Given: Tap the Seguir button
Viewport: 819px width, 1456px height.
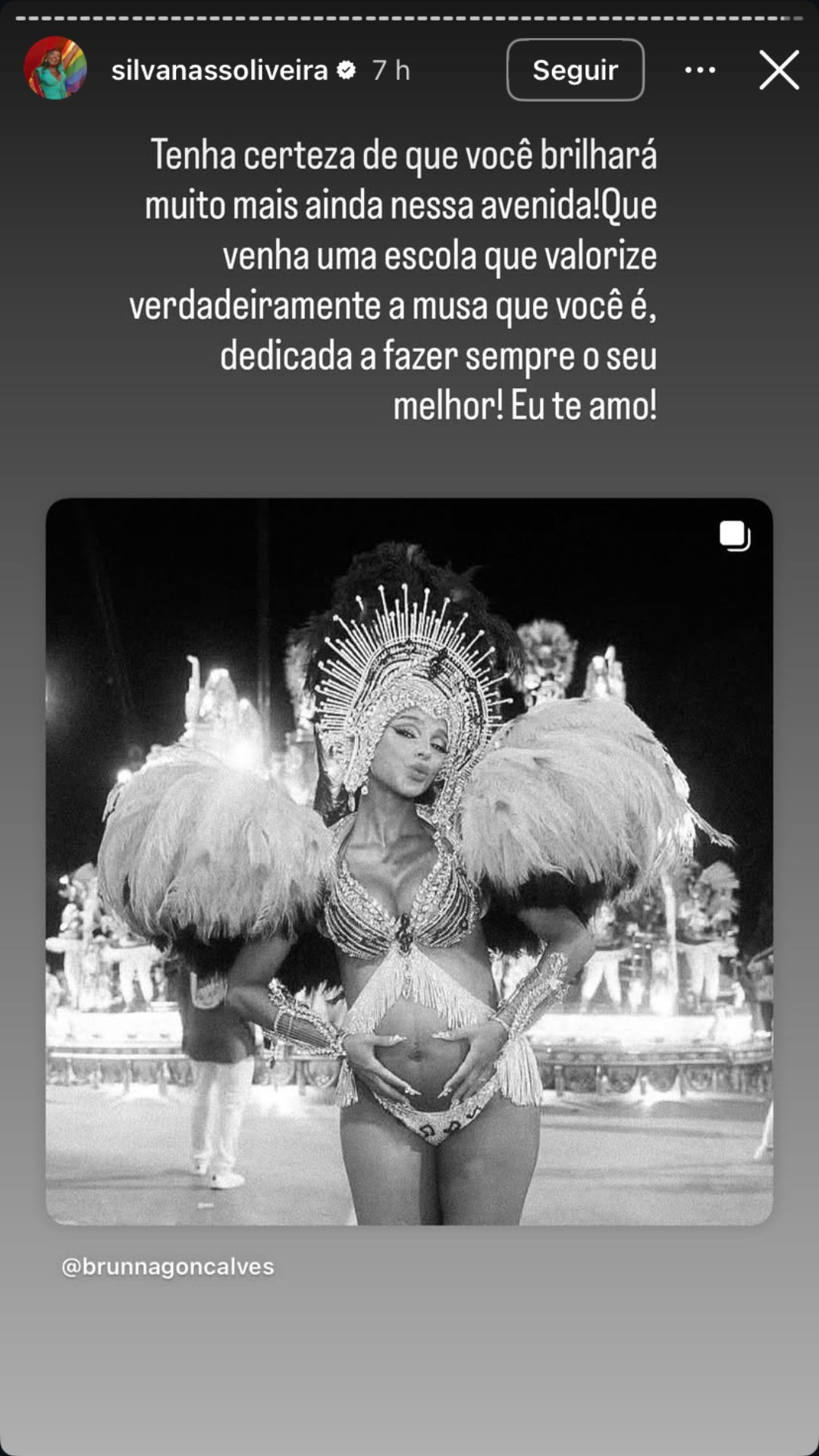Looking at the screenshot, I should tap(575, 70).
